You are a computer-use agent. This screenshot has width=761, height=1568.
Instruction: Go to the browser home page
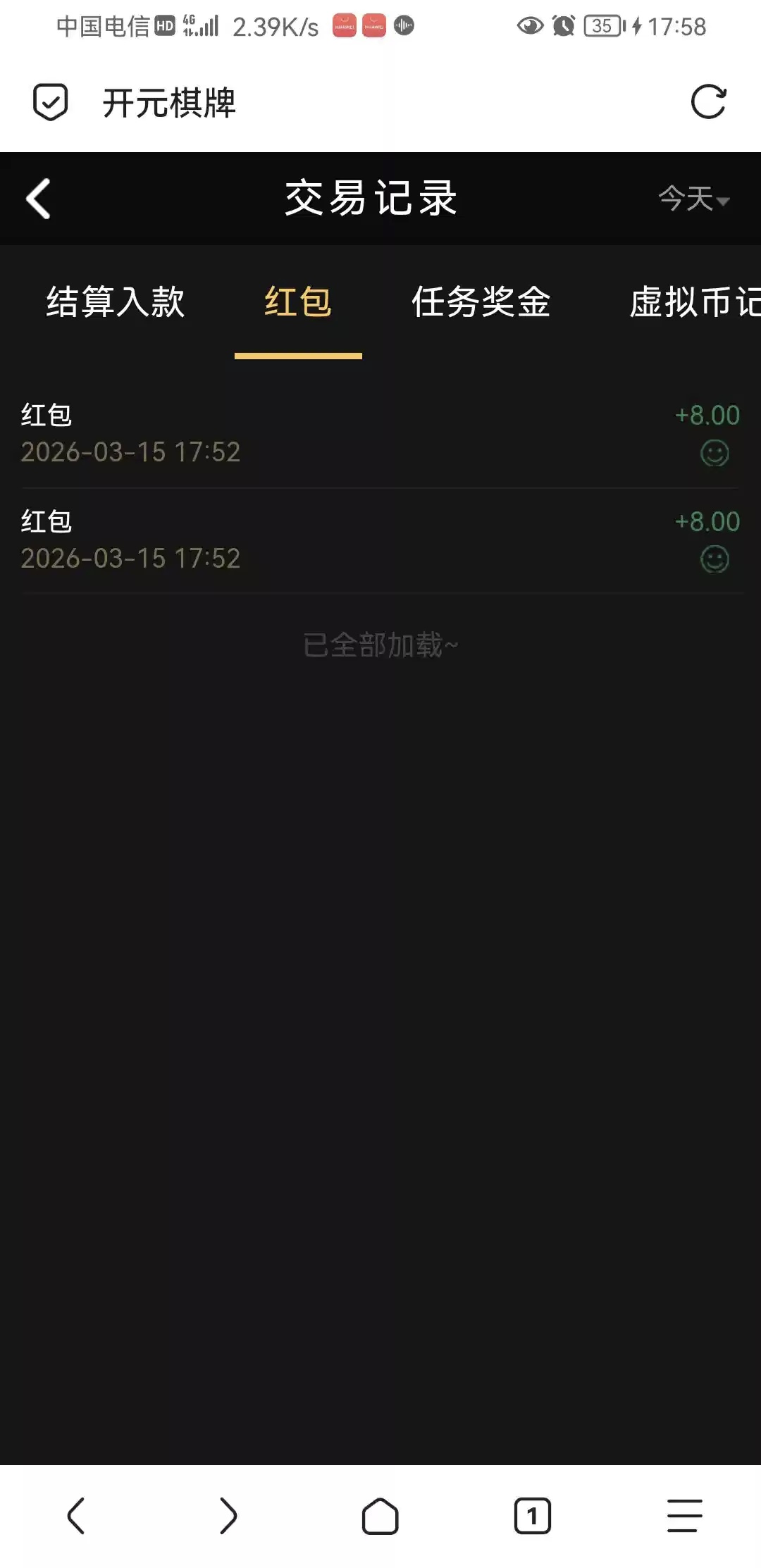[380, 1515]
